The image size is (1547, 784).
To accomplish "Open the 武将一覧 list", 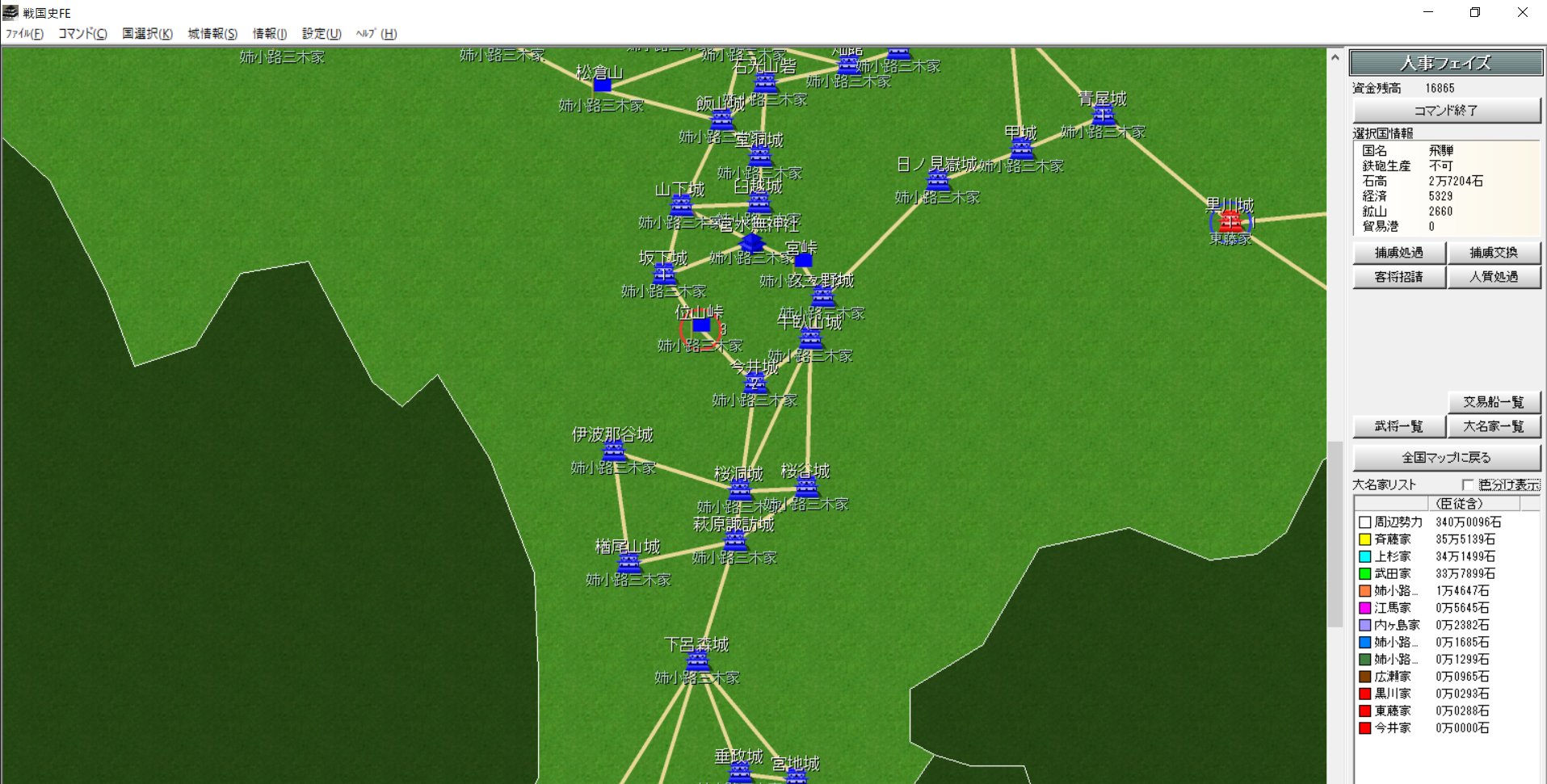I will tap(1399, 426).
